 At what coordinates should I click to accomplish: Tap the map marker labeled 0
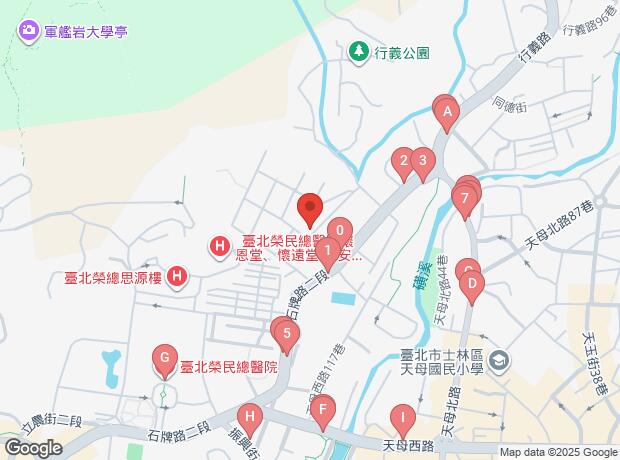point(340,232)
